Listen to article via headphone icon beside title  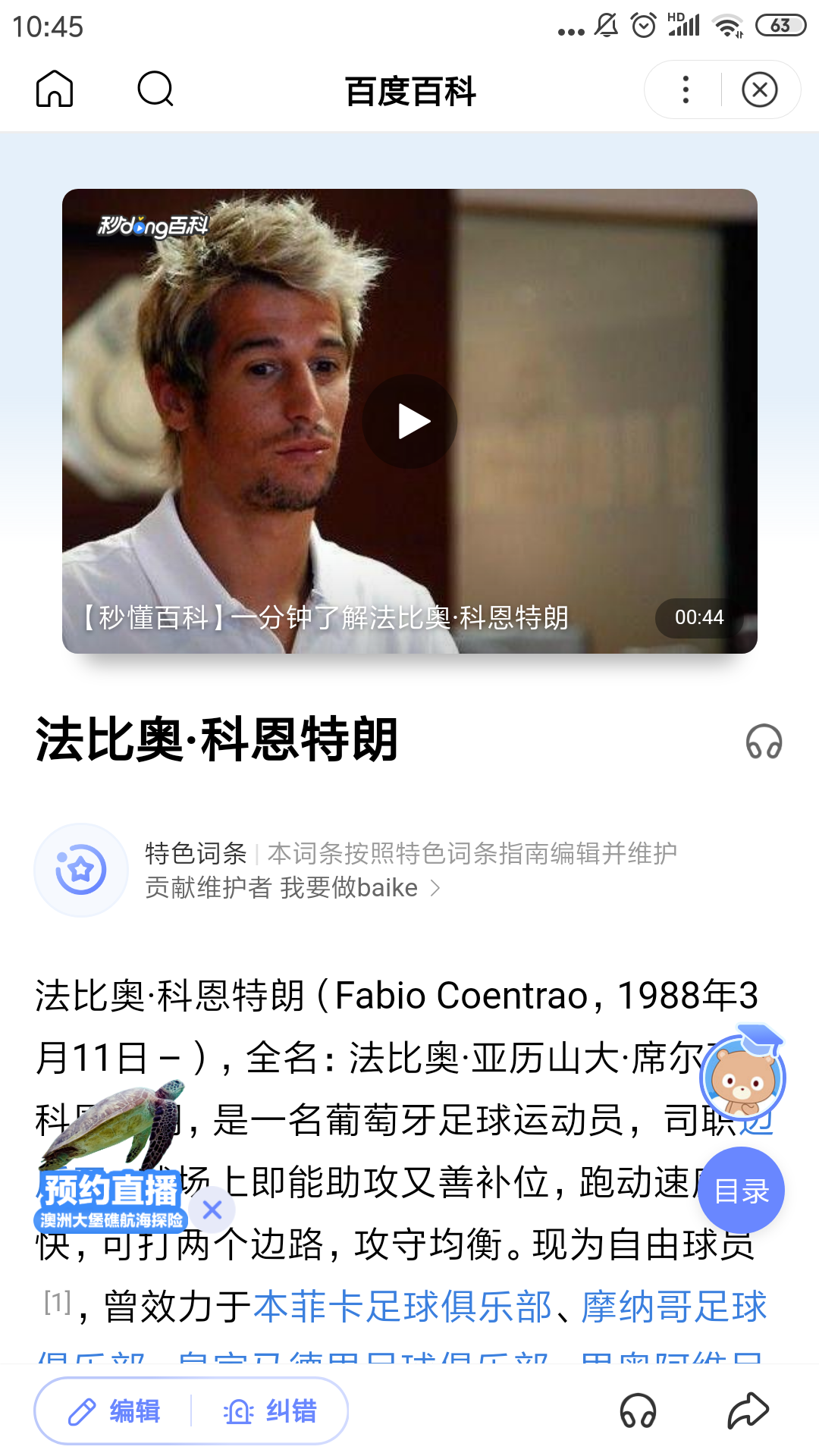click(764, 741)
